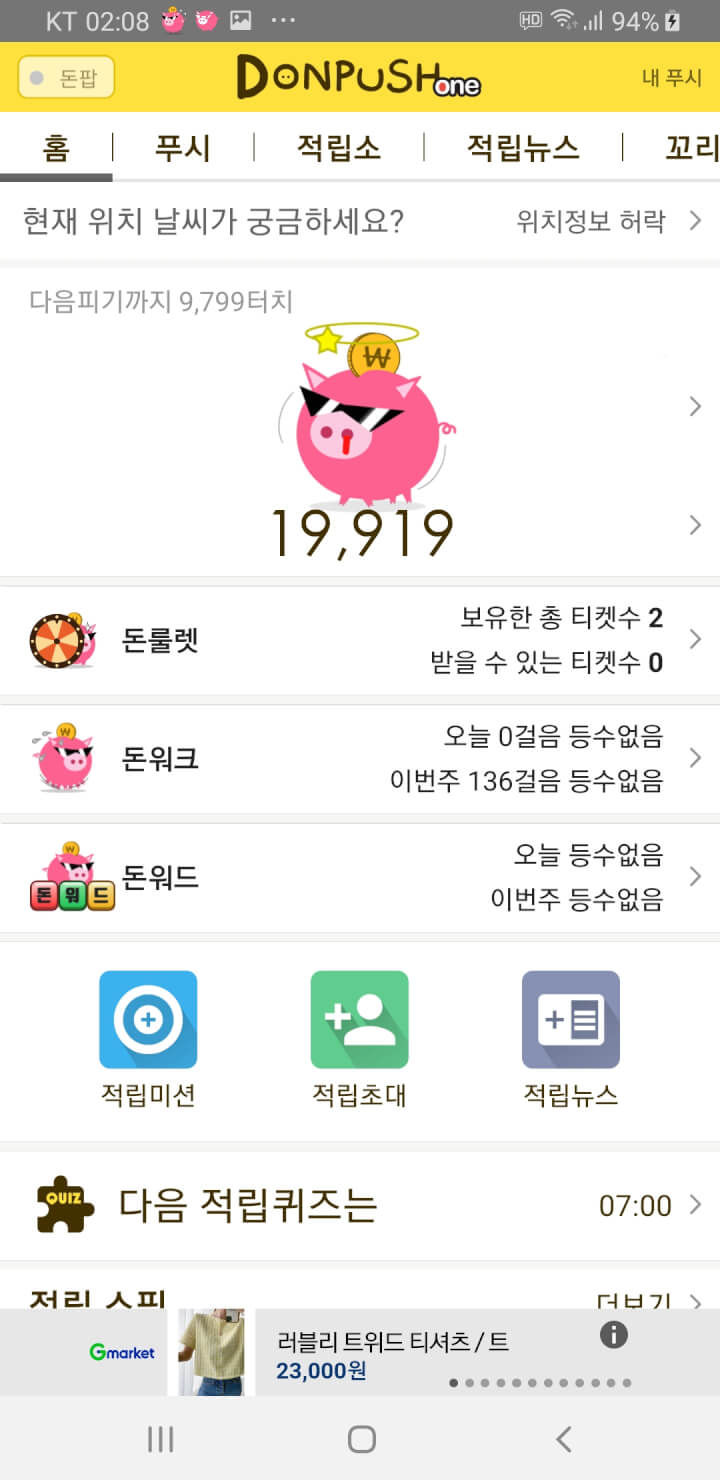Screen dimensions: 720x1480
Task: Open the 돈워크 step ranking row
Action: (360, 759)
